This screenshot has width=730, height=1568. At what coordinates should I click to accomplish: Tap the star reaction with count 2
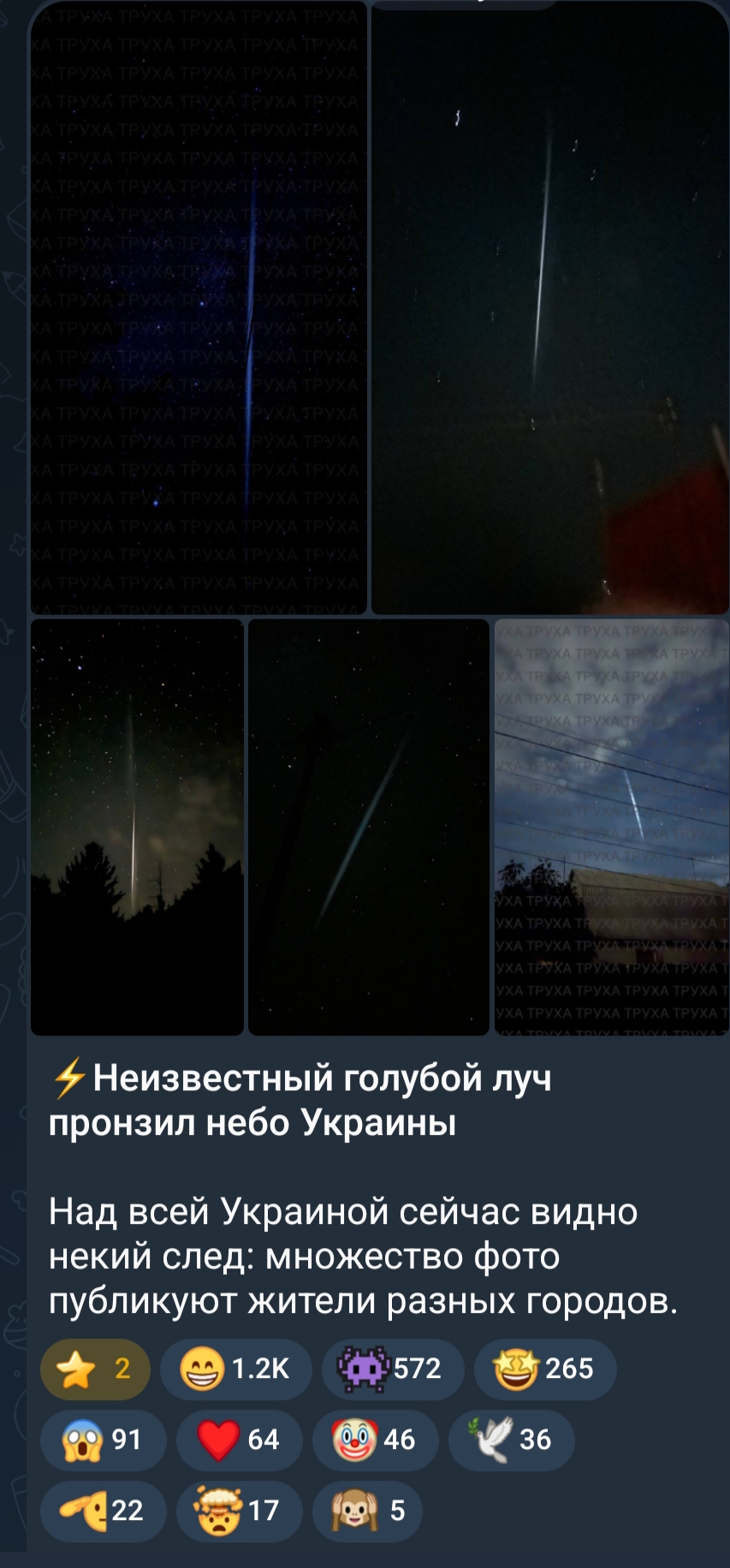click(95, 1369)
